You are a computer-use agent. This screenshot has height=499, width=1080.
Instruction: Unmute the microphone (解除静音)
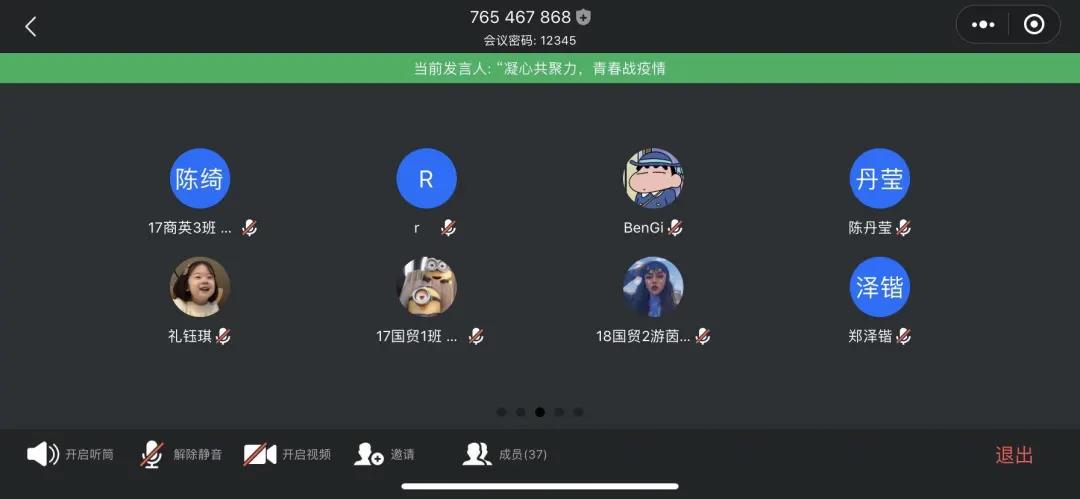181,454
